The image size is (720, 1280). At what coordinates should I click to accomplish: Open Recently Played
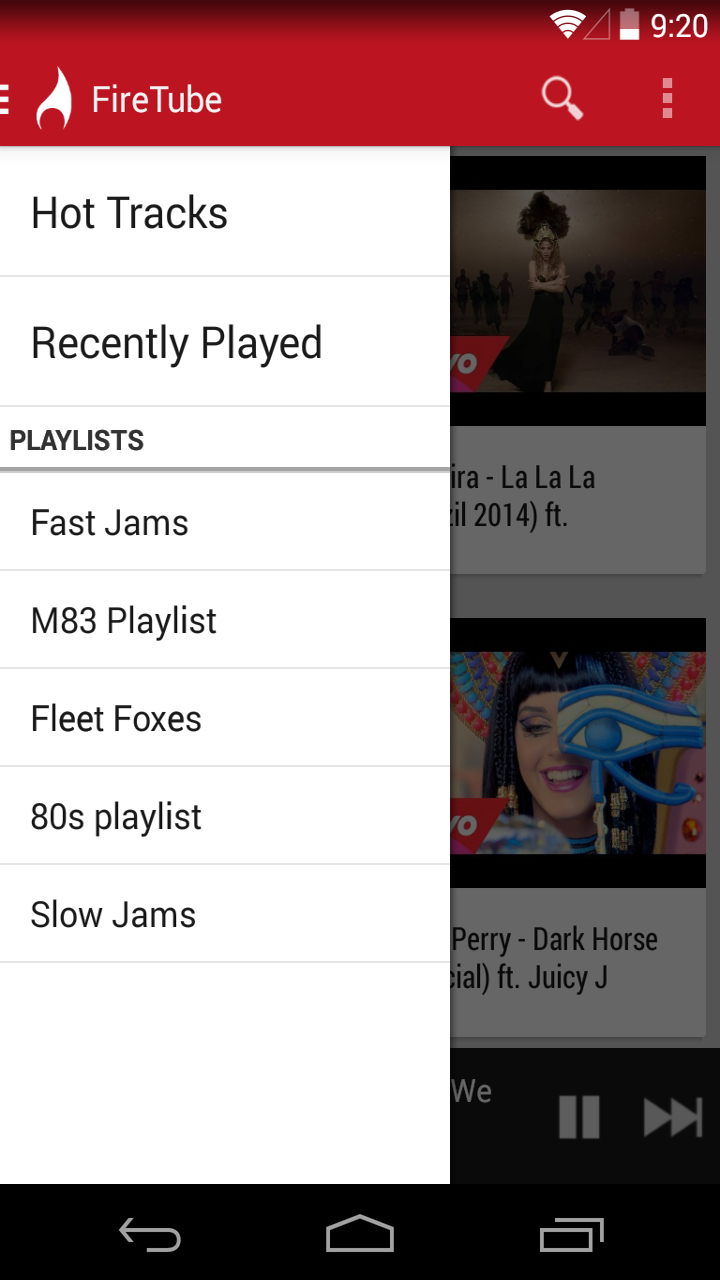[x=177, y=342]
